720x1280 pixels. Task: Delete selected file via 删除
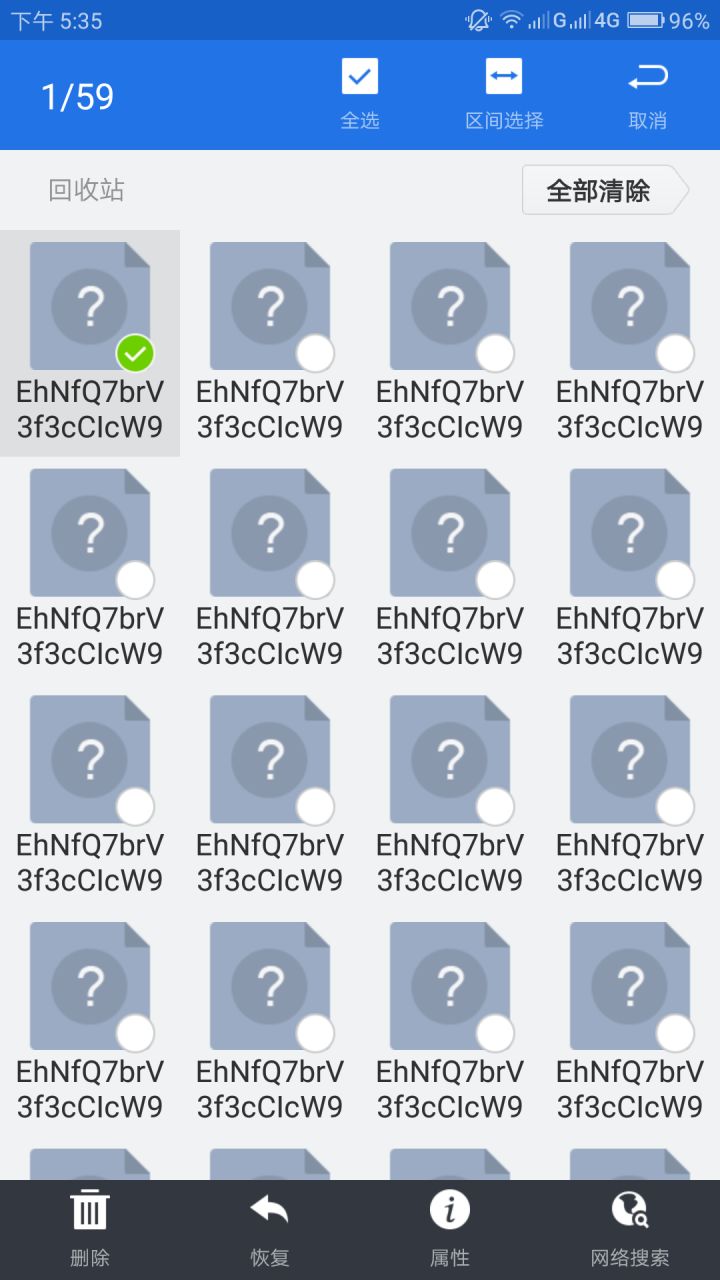[90, 1230]
